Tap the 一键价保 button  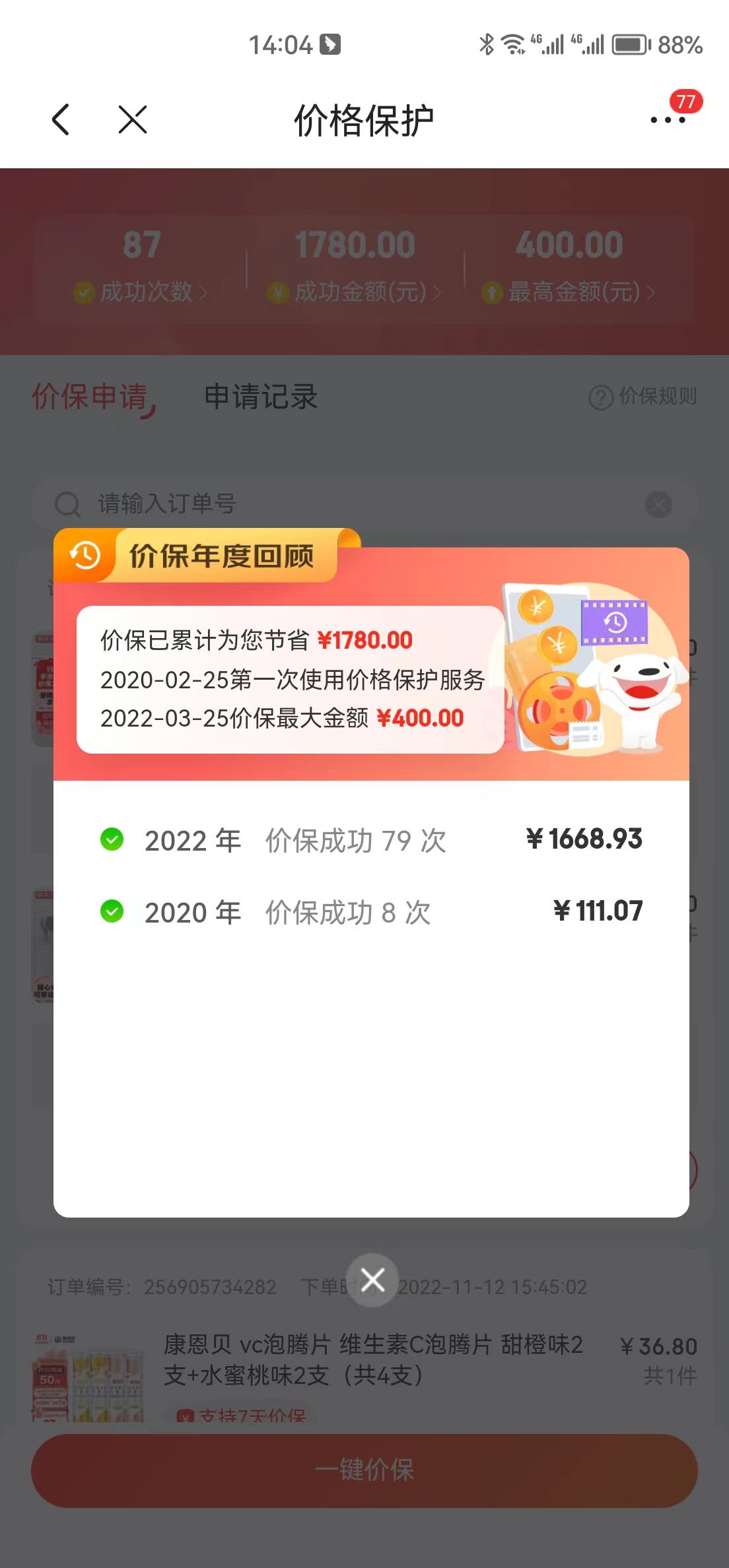(x=364, y=1470)
